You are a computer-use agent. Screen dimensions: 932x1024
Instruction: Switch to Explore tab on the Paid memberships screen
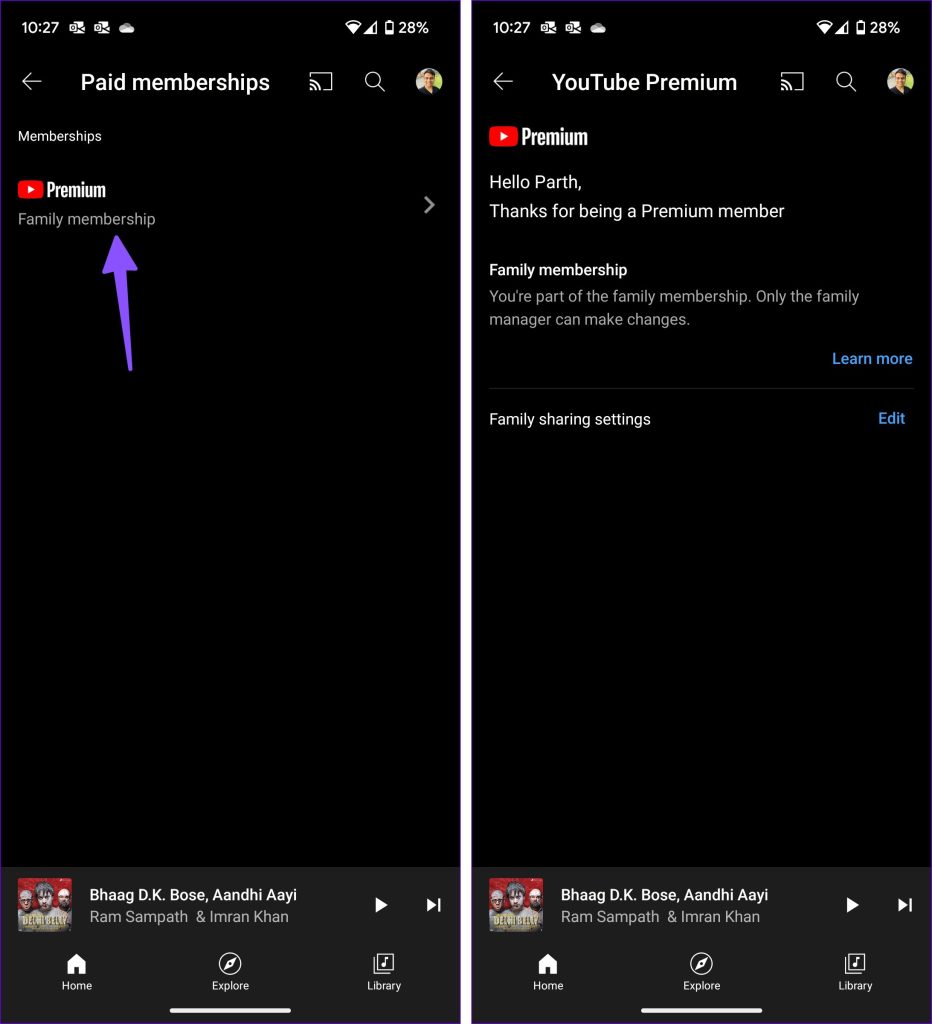coord(230,971)
